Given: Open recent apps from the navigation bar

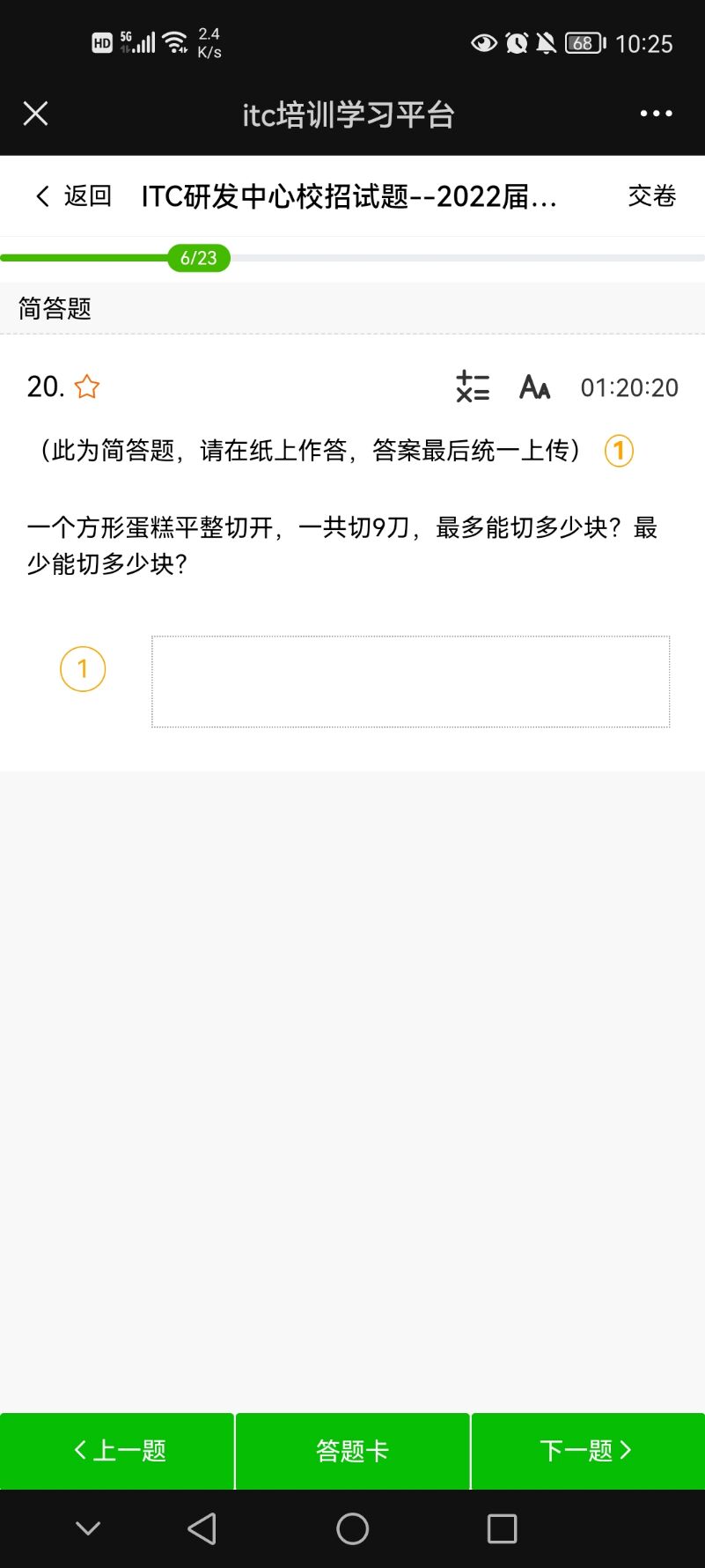Looking at the screenshot, I should [502, 1529].
